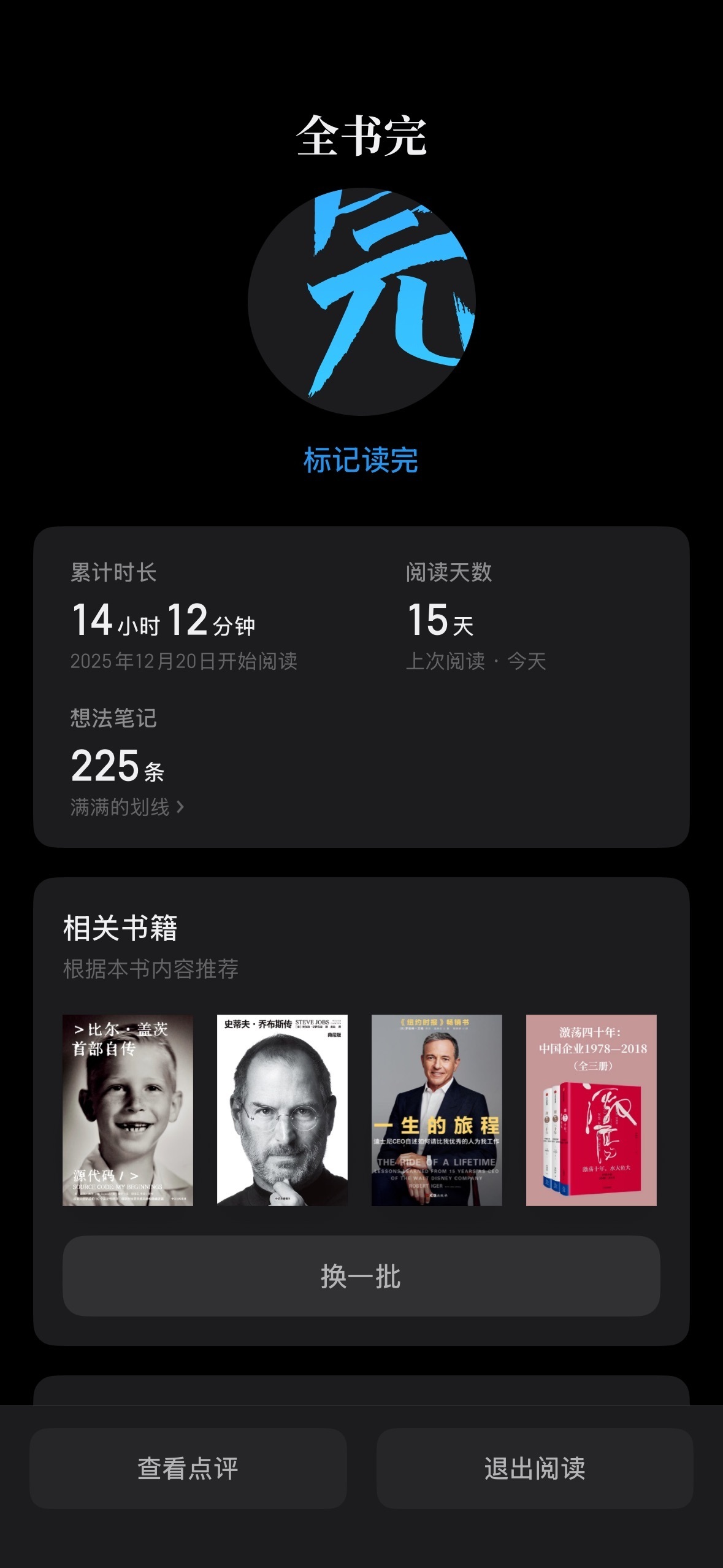Open the 激荡四十年 book cover
Image resolution: width=723 pixels, height=1568 pixels.
[591, 1110]
